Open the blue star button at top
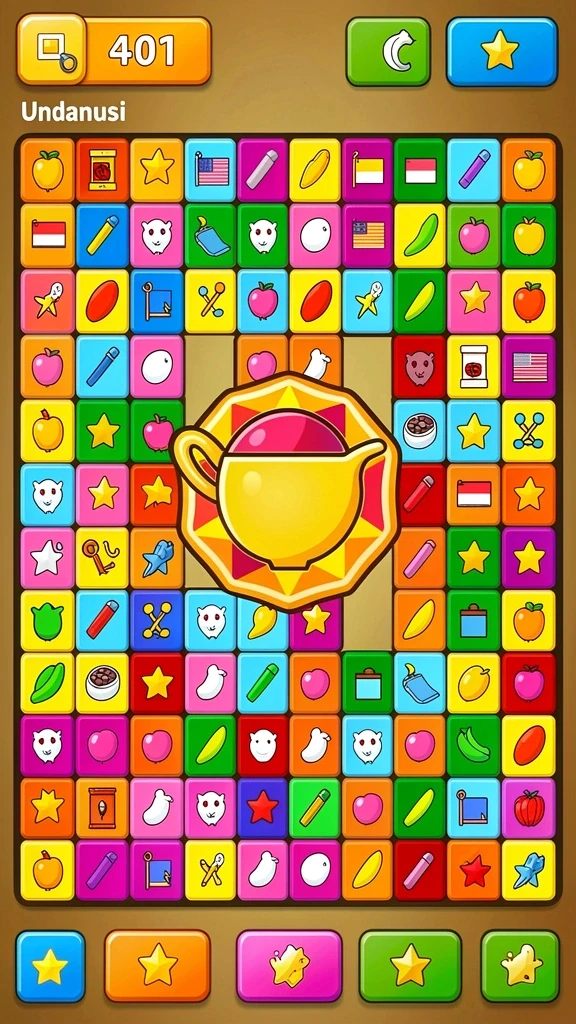Screen dimensions: 576x1024 [x=502, y=52]
